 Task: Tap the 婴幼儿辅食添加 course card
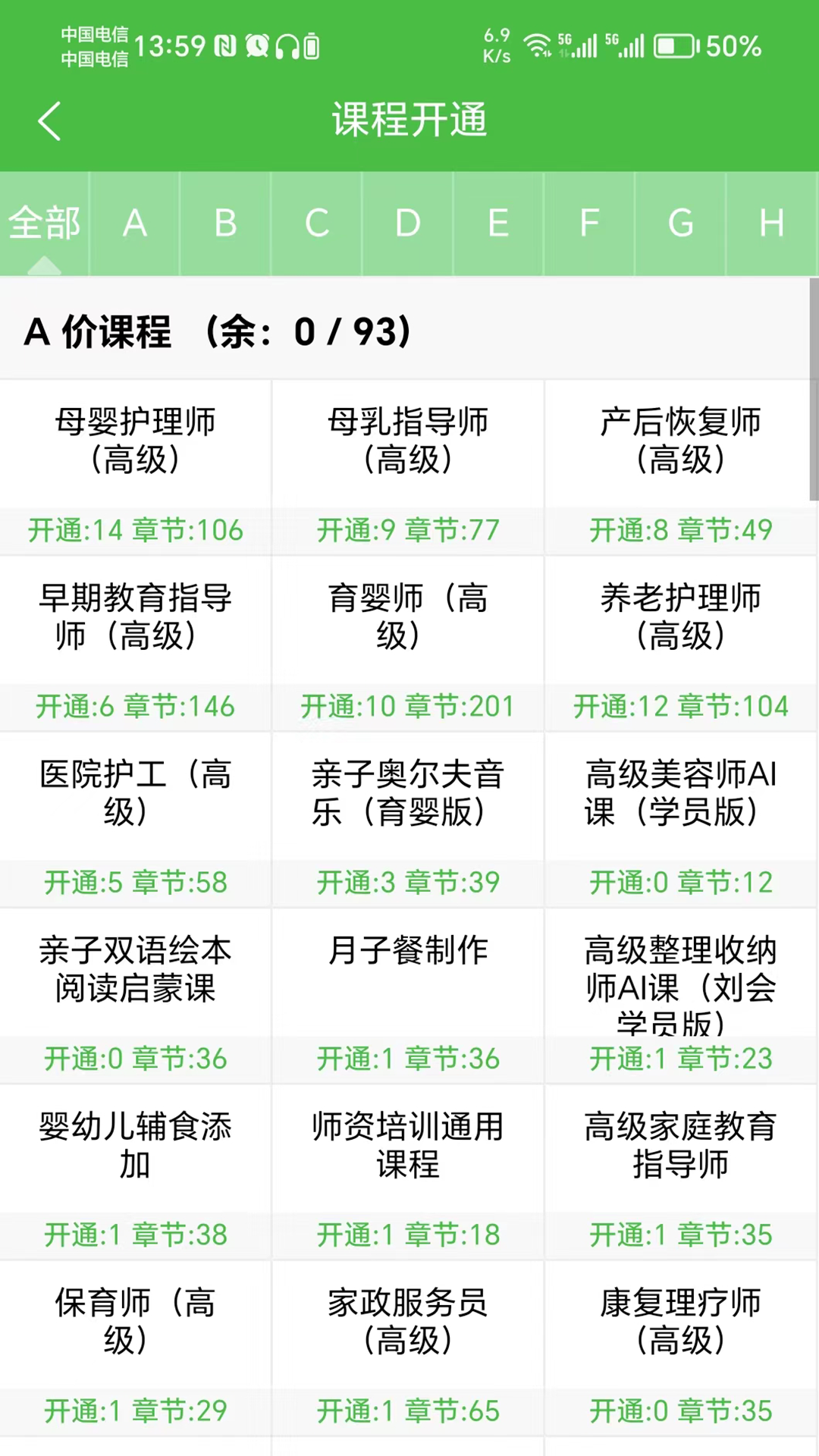(136, 1146)
